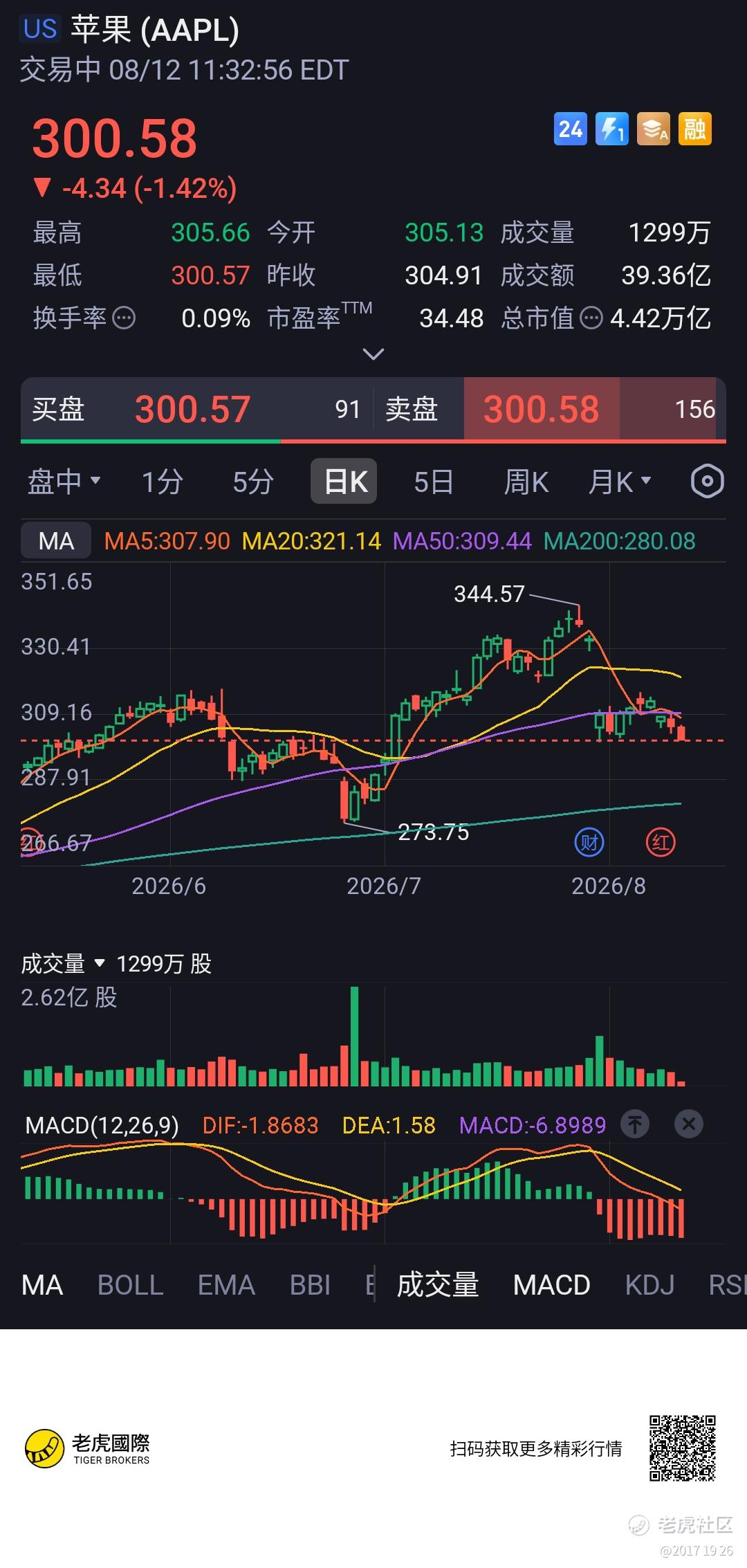Screen dimensions: 747x1568
Task: Show info about 换手率
Action: point(124,318)
